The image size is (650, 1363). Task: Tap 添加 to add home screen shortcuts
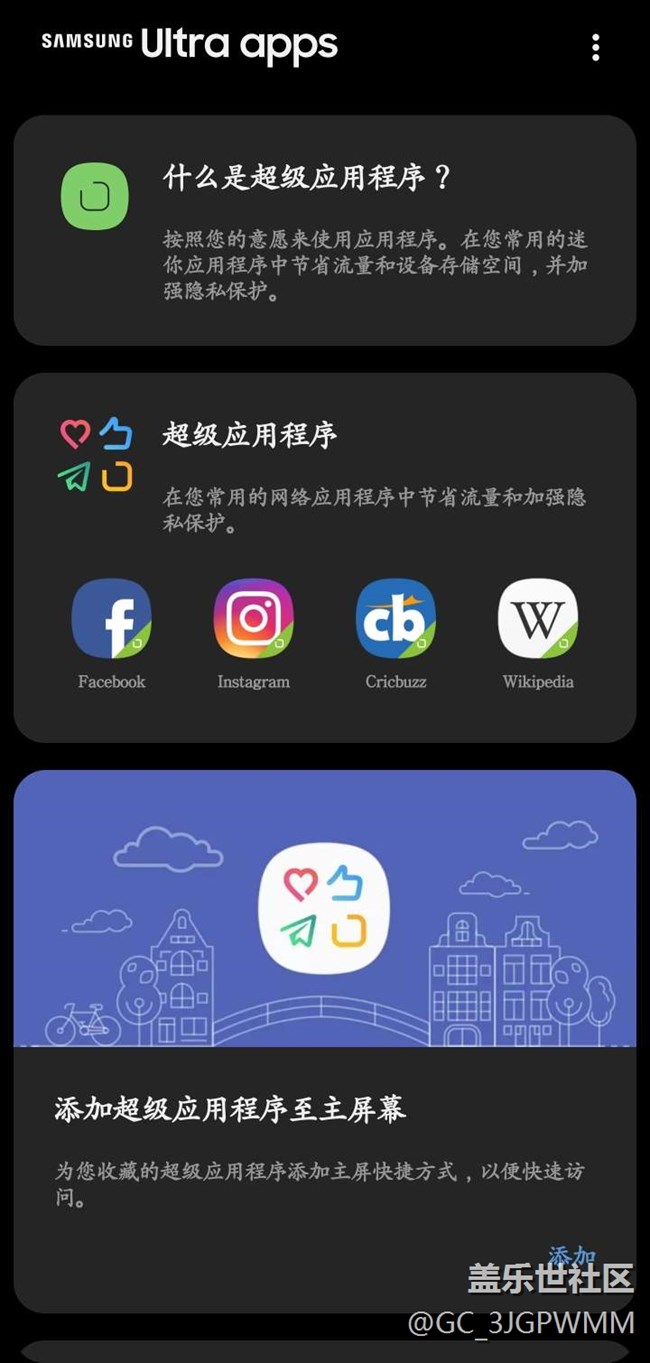pos(572,1255)
